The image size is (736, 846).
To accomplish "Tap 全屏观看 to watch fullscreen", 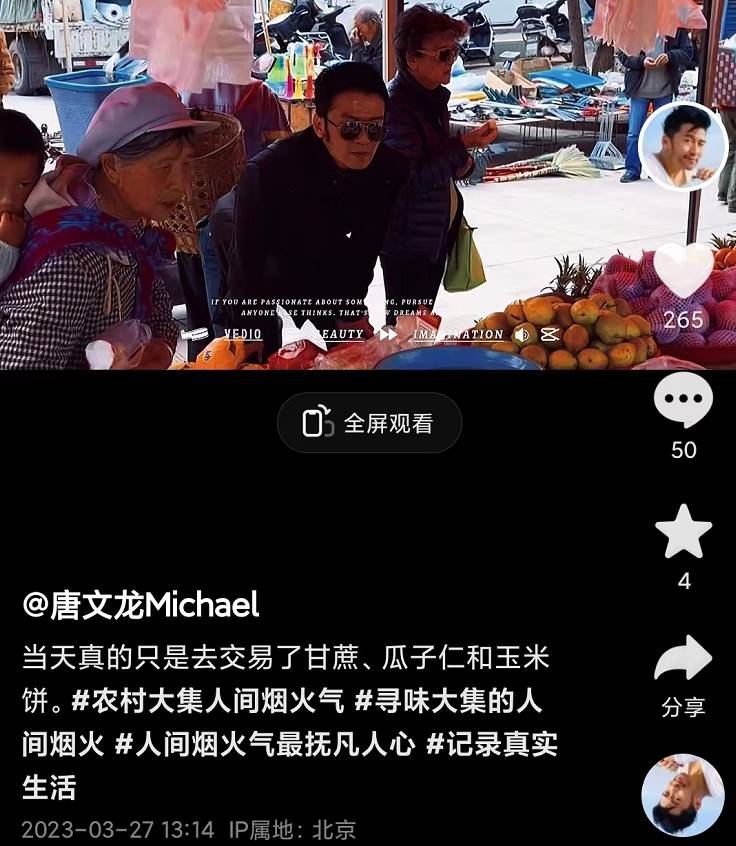I will click(x=369, y=423).
